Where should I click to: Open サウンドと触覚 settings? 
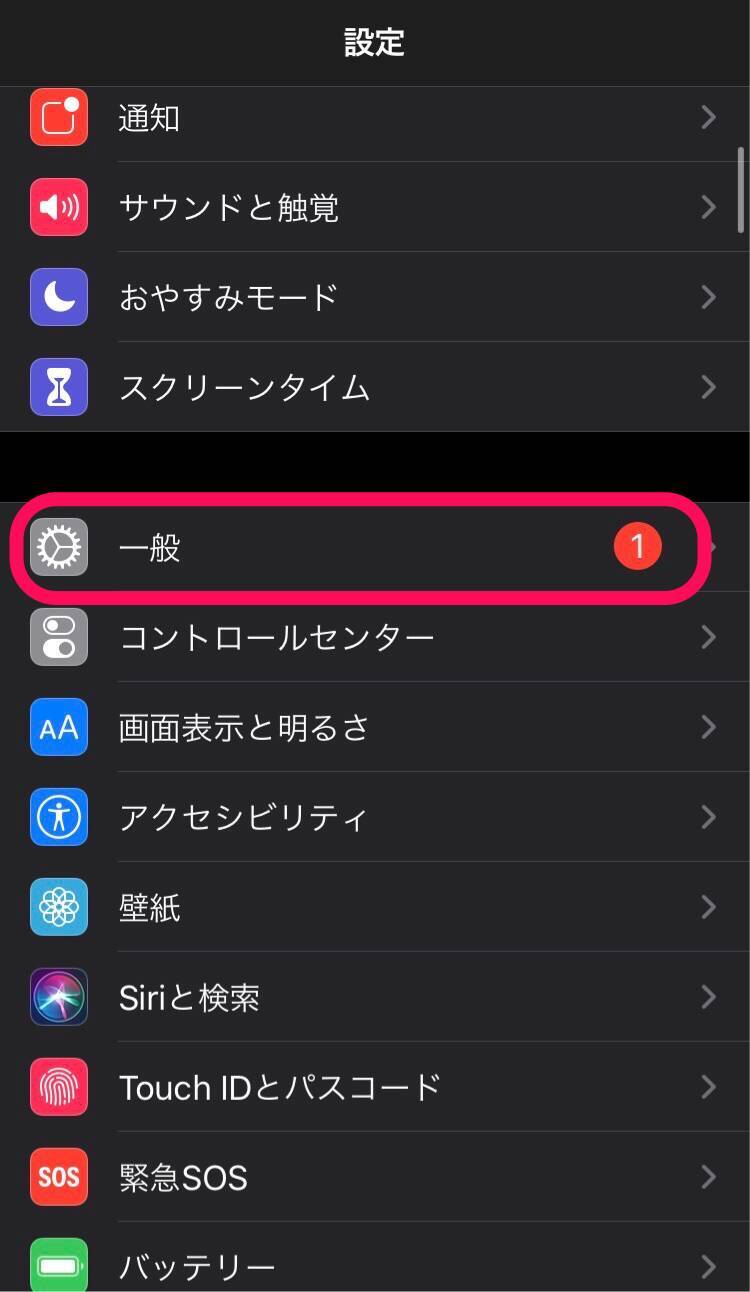tap(375, 207)
